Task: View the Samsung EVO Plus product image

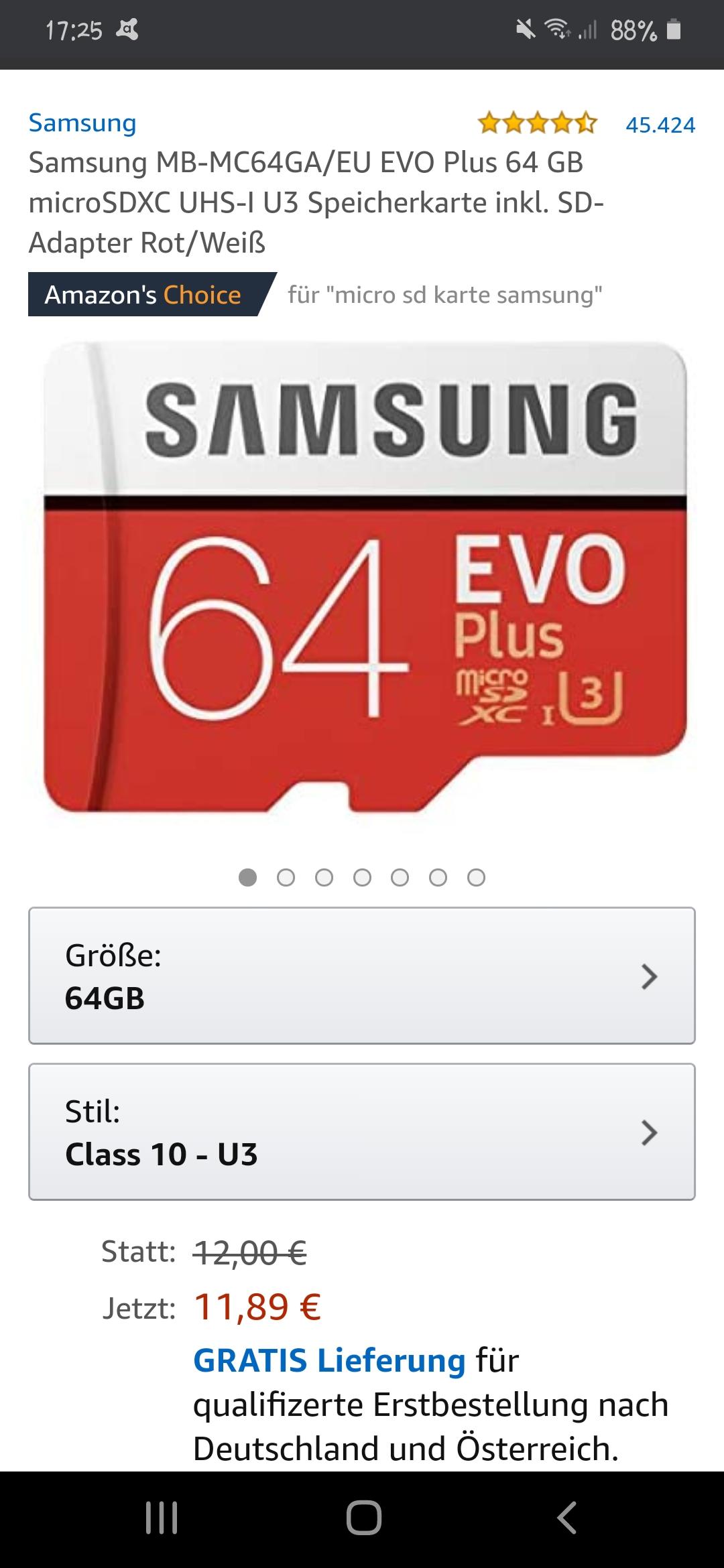Action: pyautogui.click(x=365, y=578)
